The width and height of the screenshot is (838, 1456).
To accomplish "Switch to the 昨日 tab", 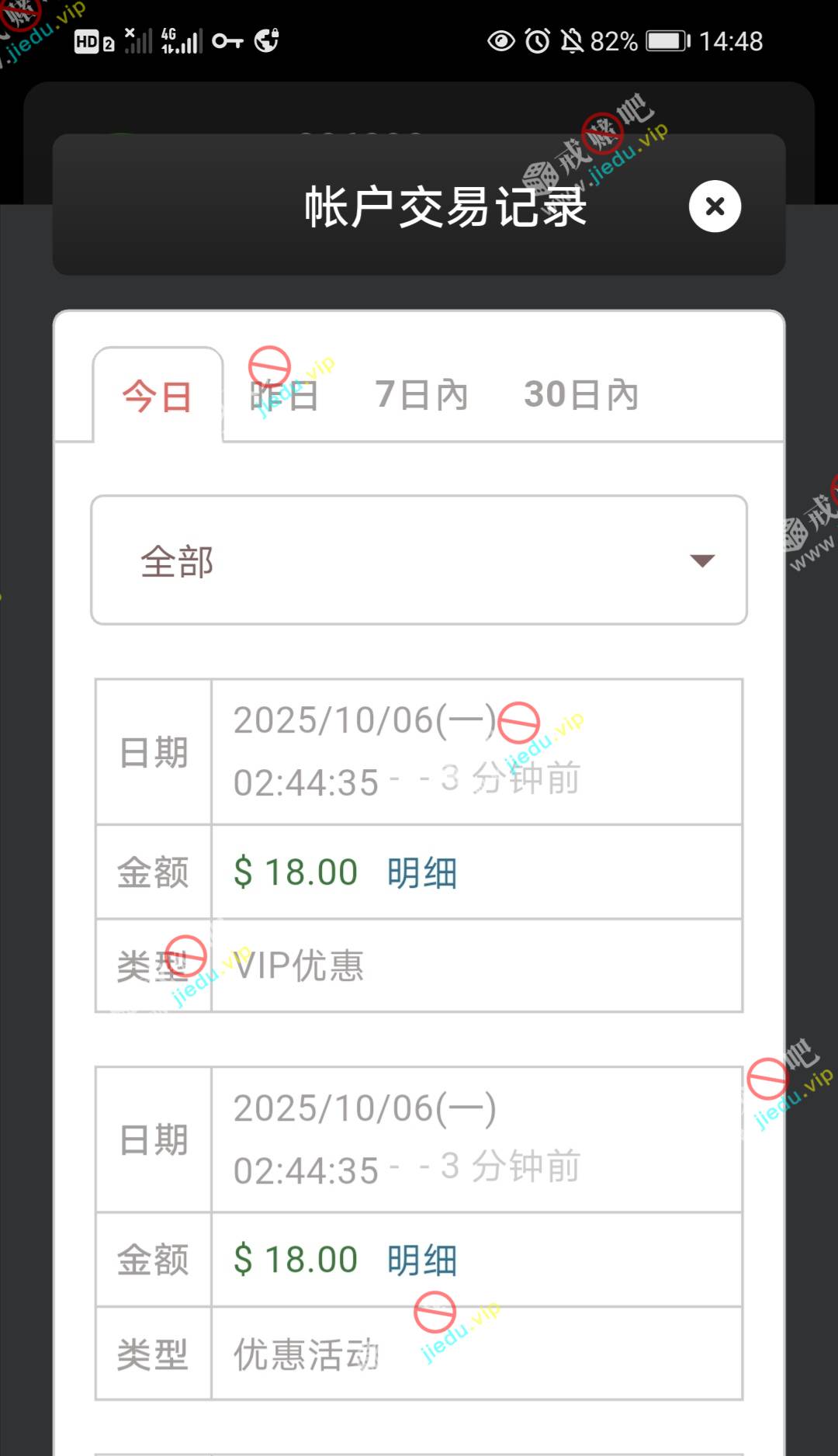I will pyautogui.click(x=284, y=395).
